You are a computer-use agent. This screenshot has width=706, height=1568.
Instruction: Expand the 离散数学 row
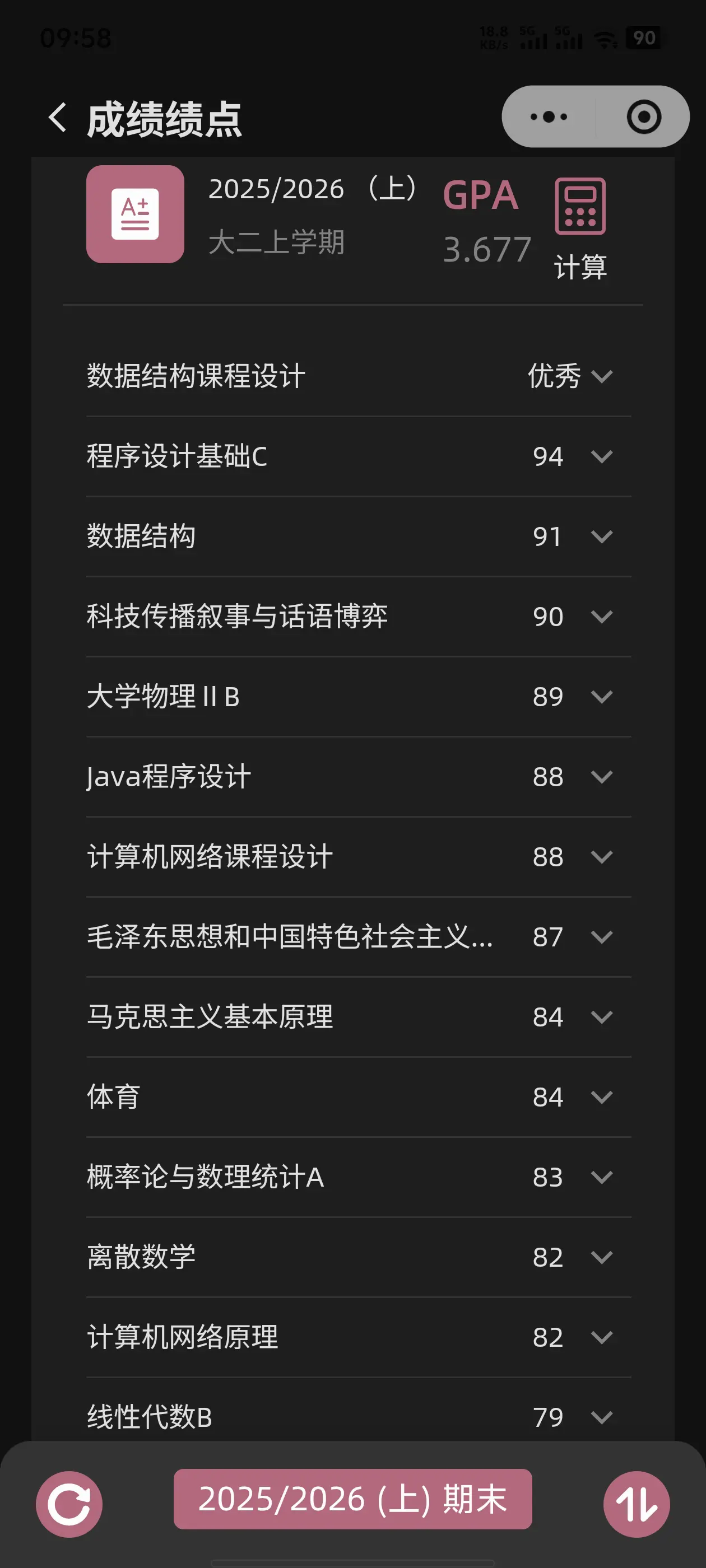[x=601, y=1257]
